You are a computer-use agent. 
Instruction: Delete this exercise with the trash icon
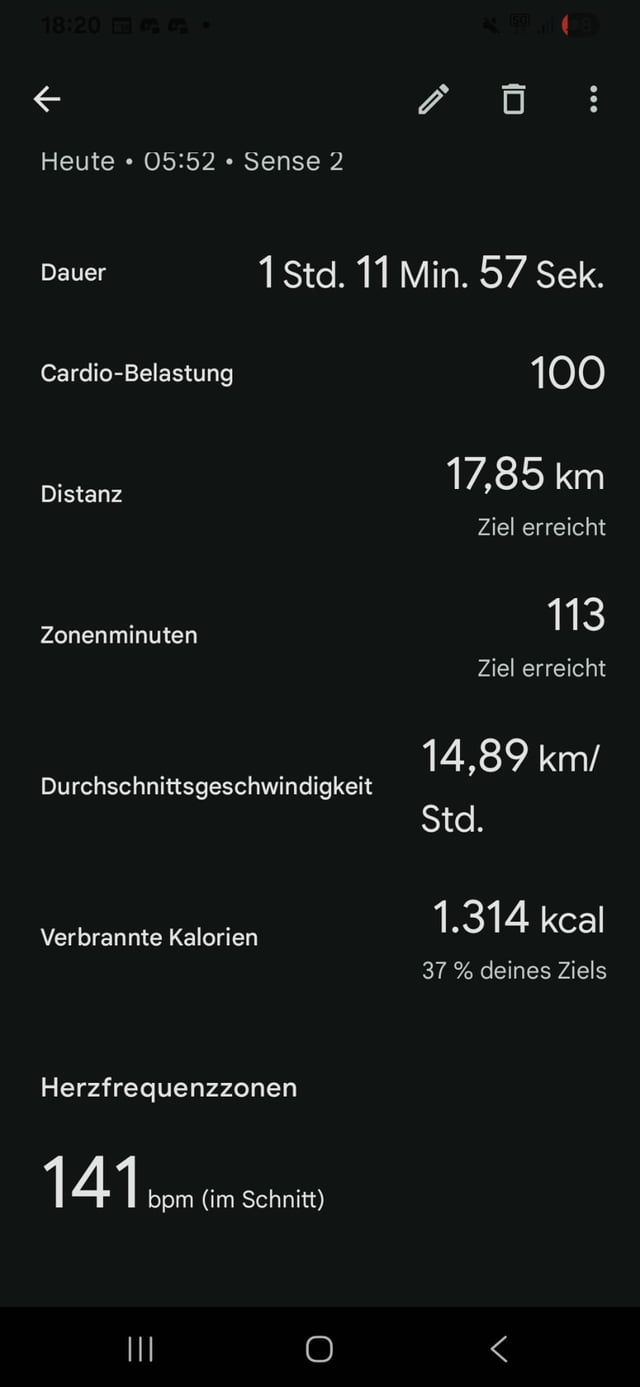click(x=513, y=99)
